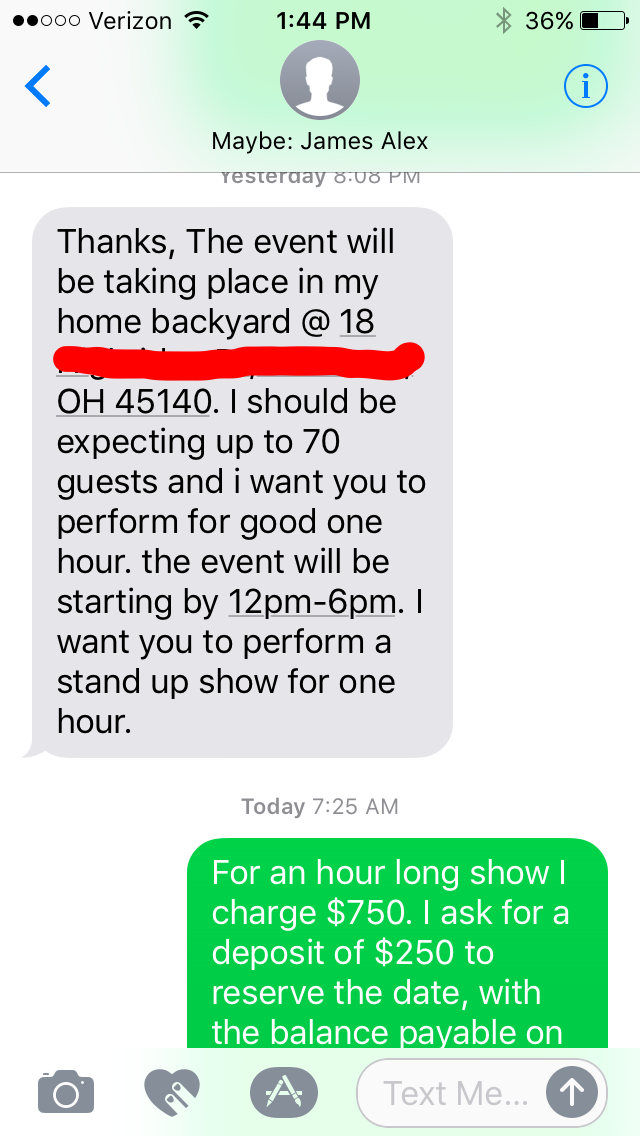
Task: Send the message with the arrow button
Action: coord(572,1092)
